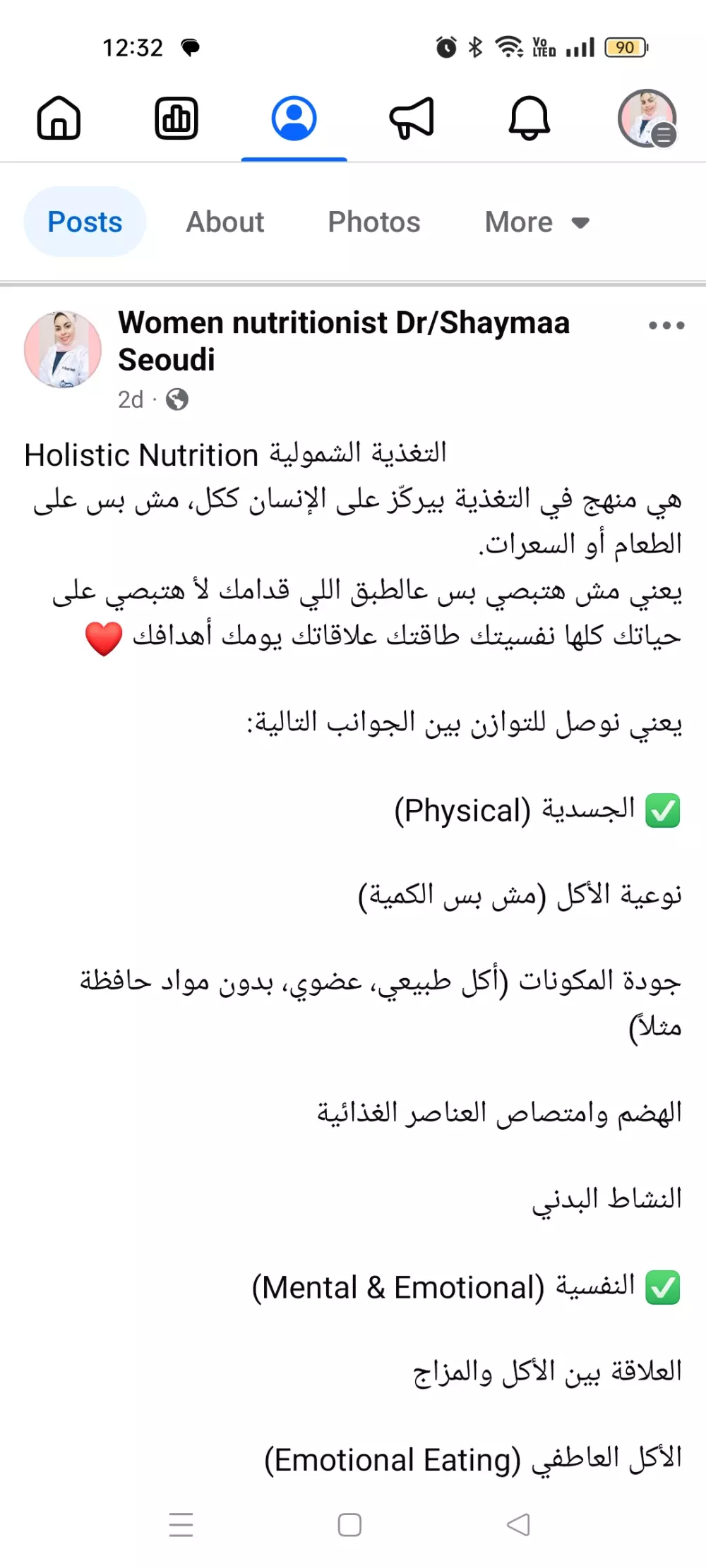Tap the green Physical checkmark emoji
This screenshot has height=1568, width=706.
coord(662,810)
